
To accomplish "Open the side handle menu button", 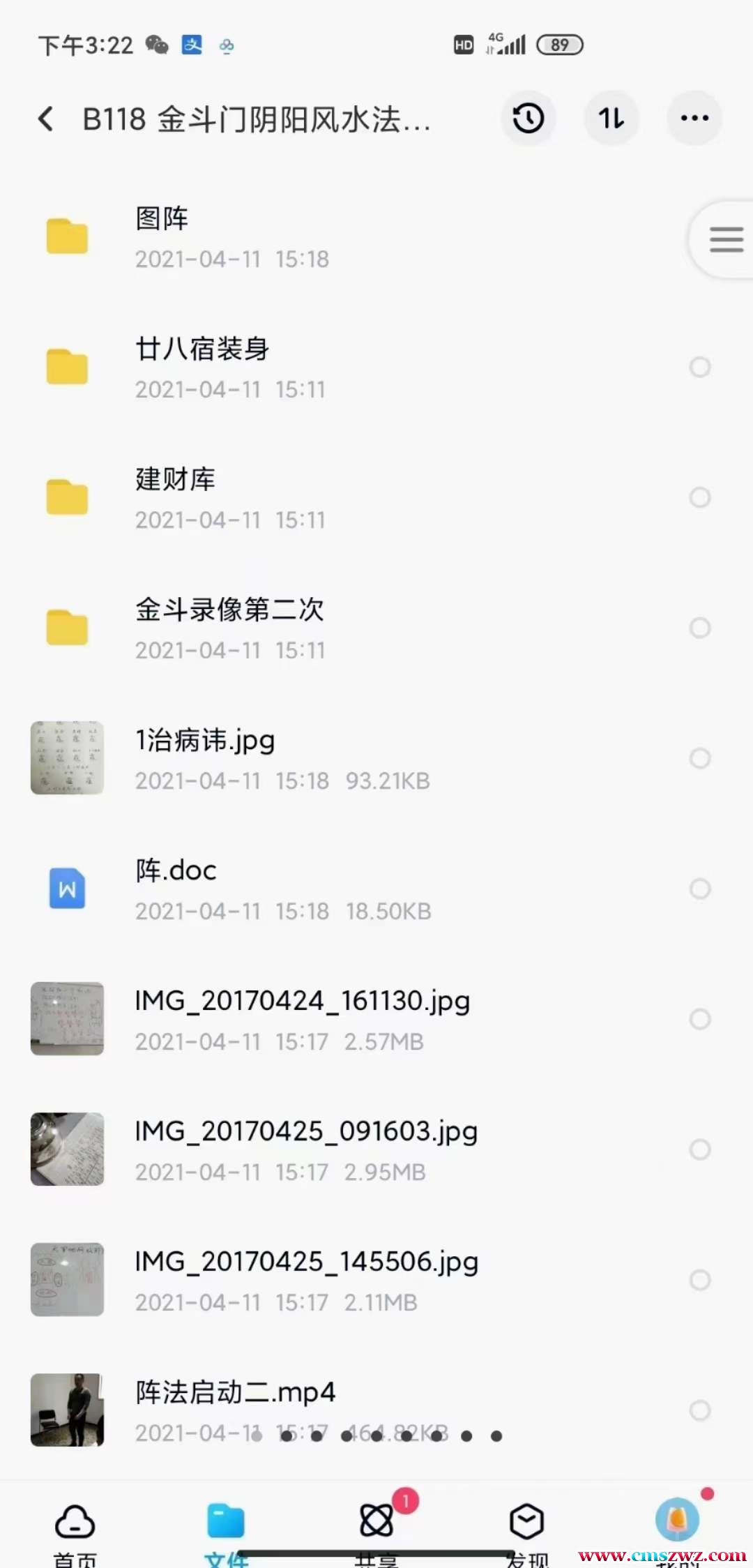I will click(x=726, y=239).
